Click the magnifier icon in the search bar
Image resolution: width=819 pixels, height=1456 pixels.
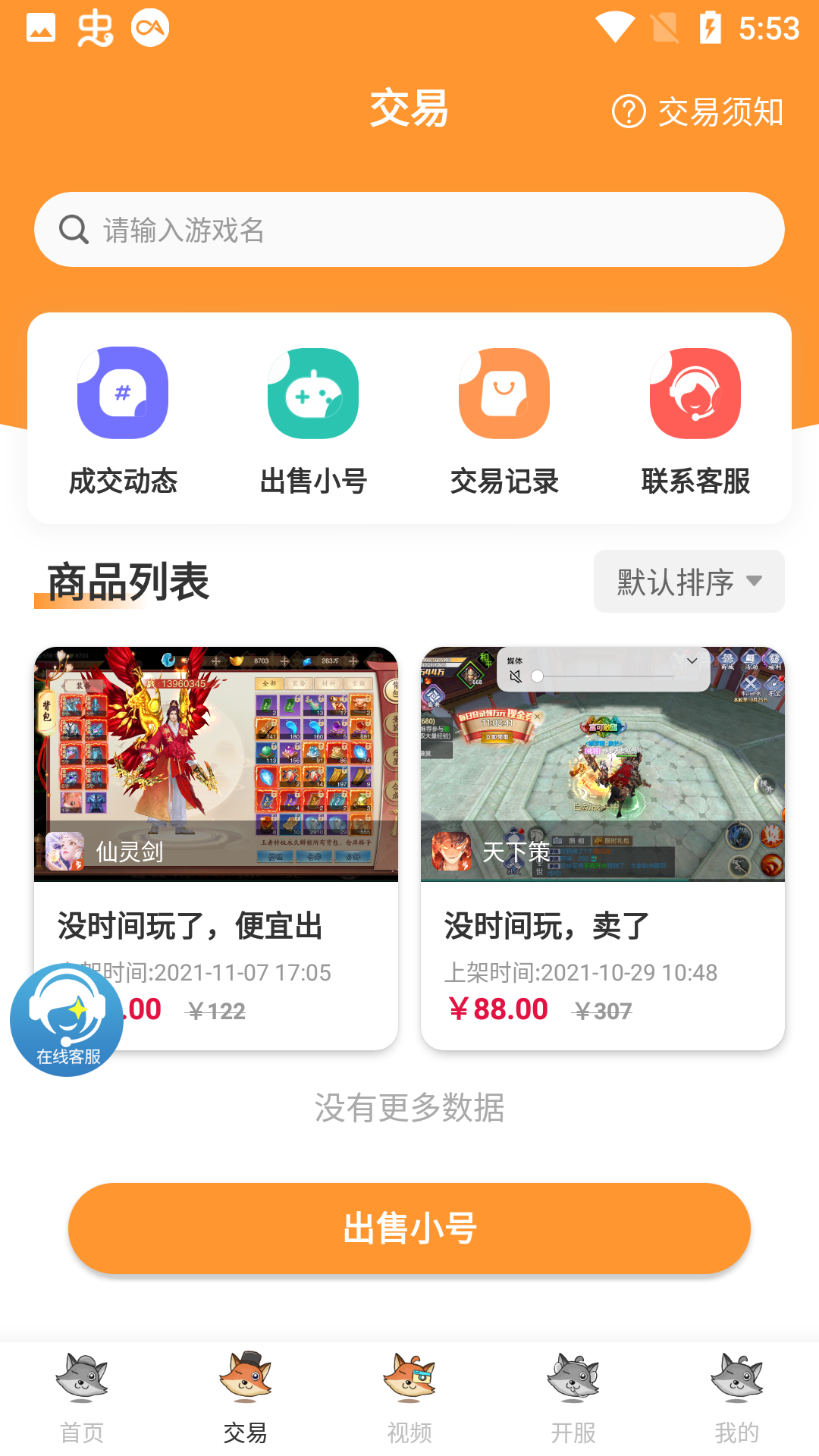coord(73,229)
